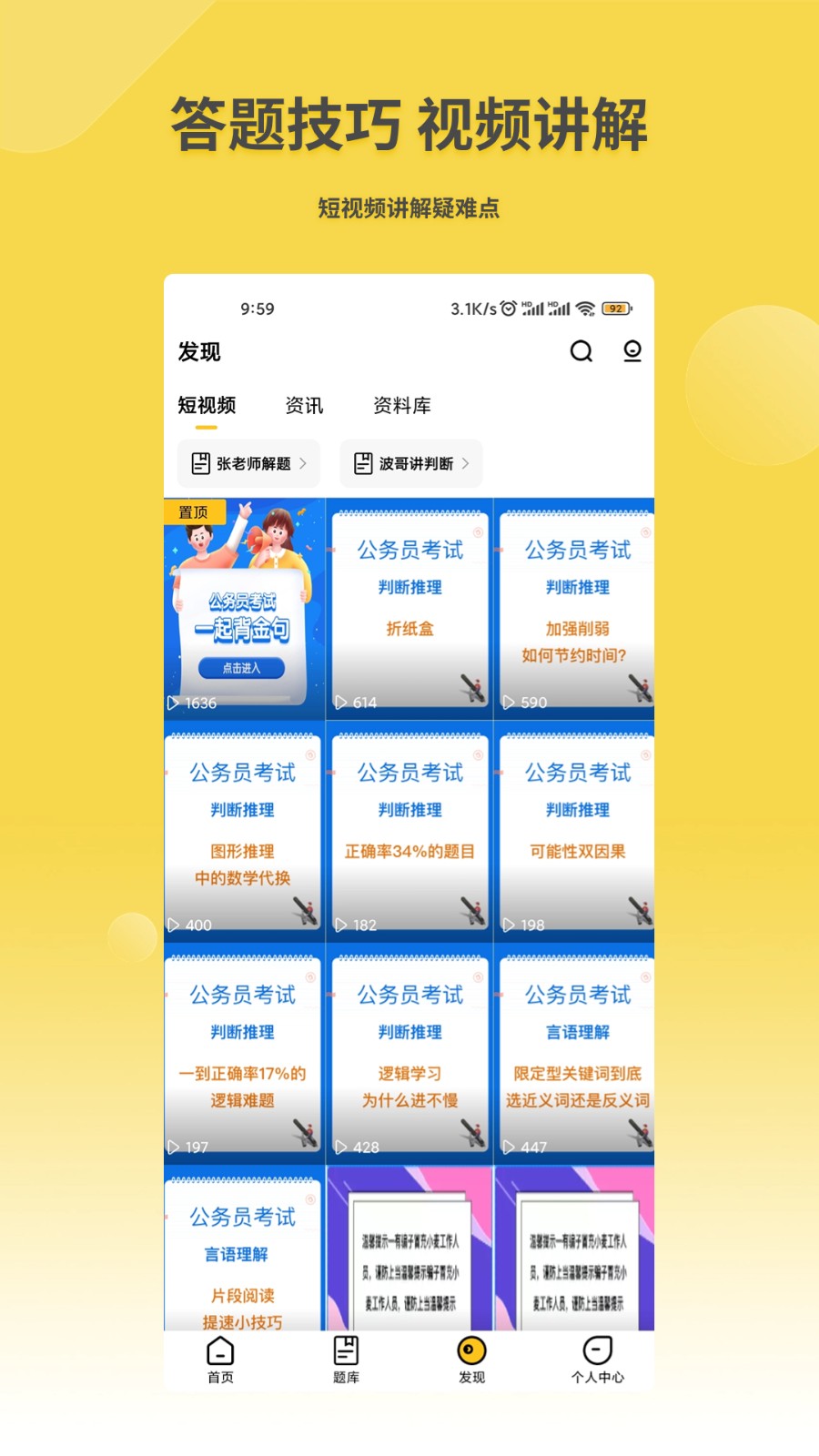The height and width of the screenshot is (1456, 819).
Task: Expand the 张老师解题 channel chevron
Action: (x=306, y=463)
